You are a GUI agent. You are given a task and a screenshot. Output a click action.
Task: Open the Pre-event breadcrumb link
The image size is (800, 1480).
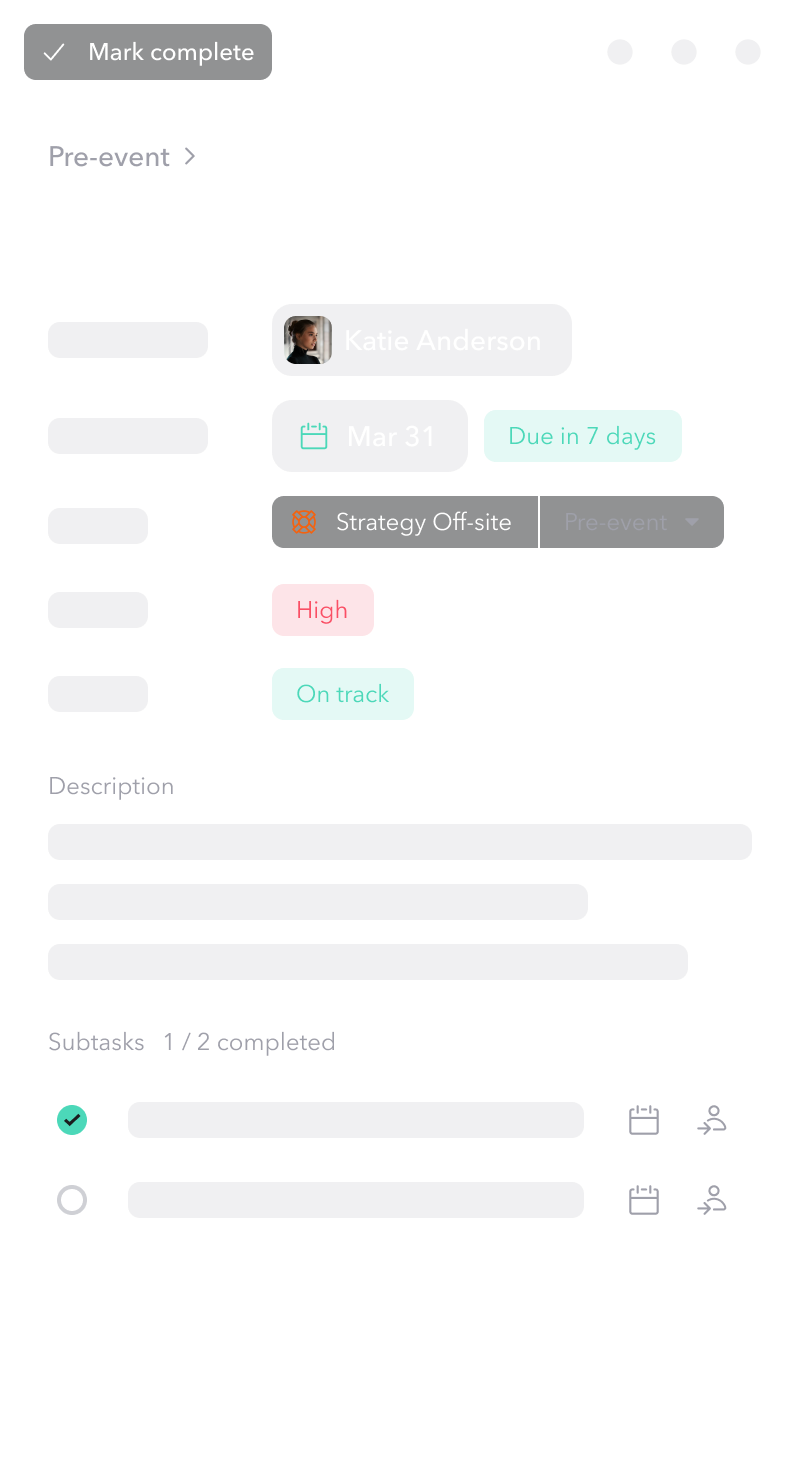point(110,157)
